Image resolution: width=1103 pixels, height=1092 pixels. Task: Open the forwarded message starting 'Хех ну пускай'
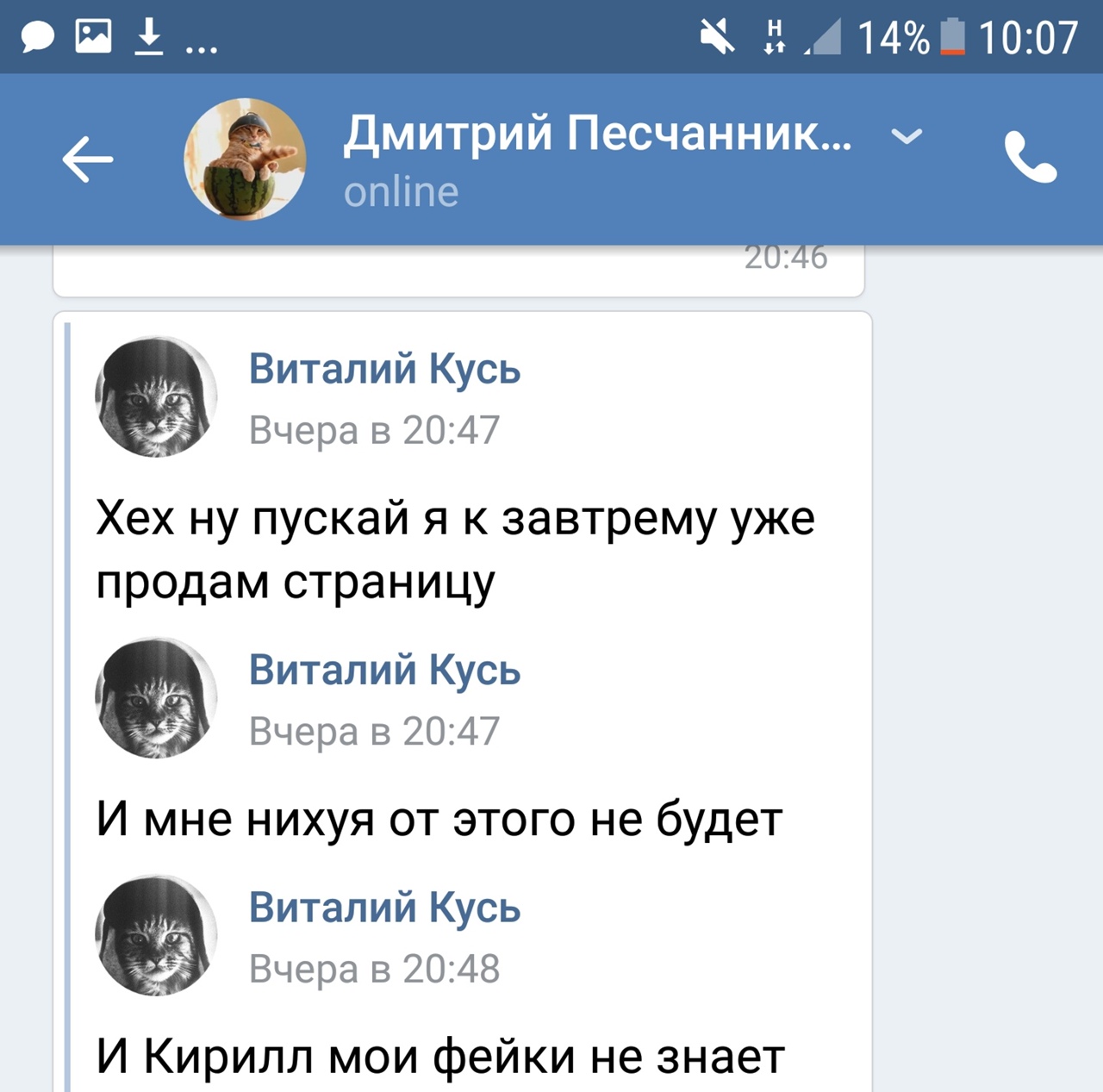pos(455,549)
